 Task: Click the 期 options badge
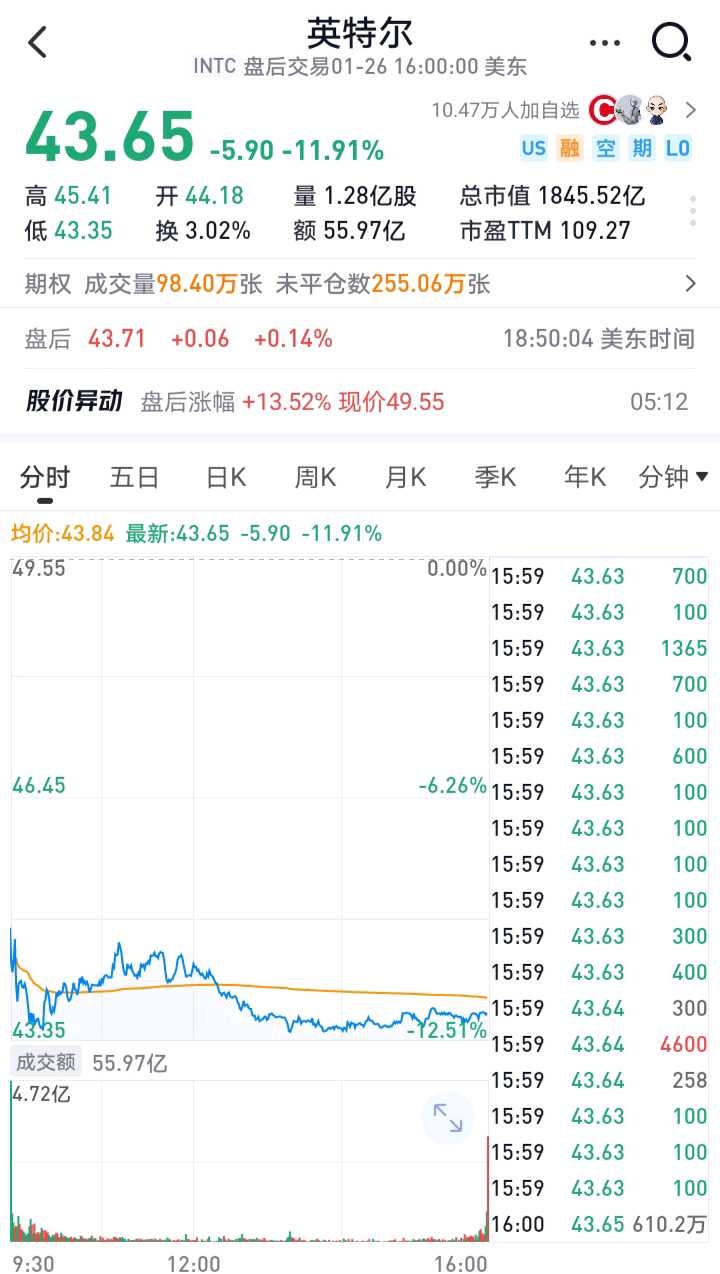(x=642, y=148)
